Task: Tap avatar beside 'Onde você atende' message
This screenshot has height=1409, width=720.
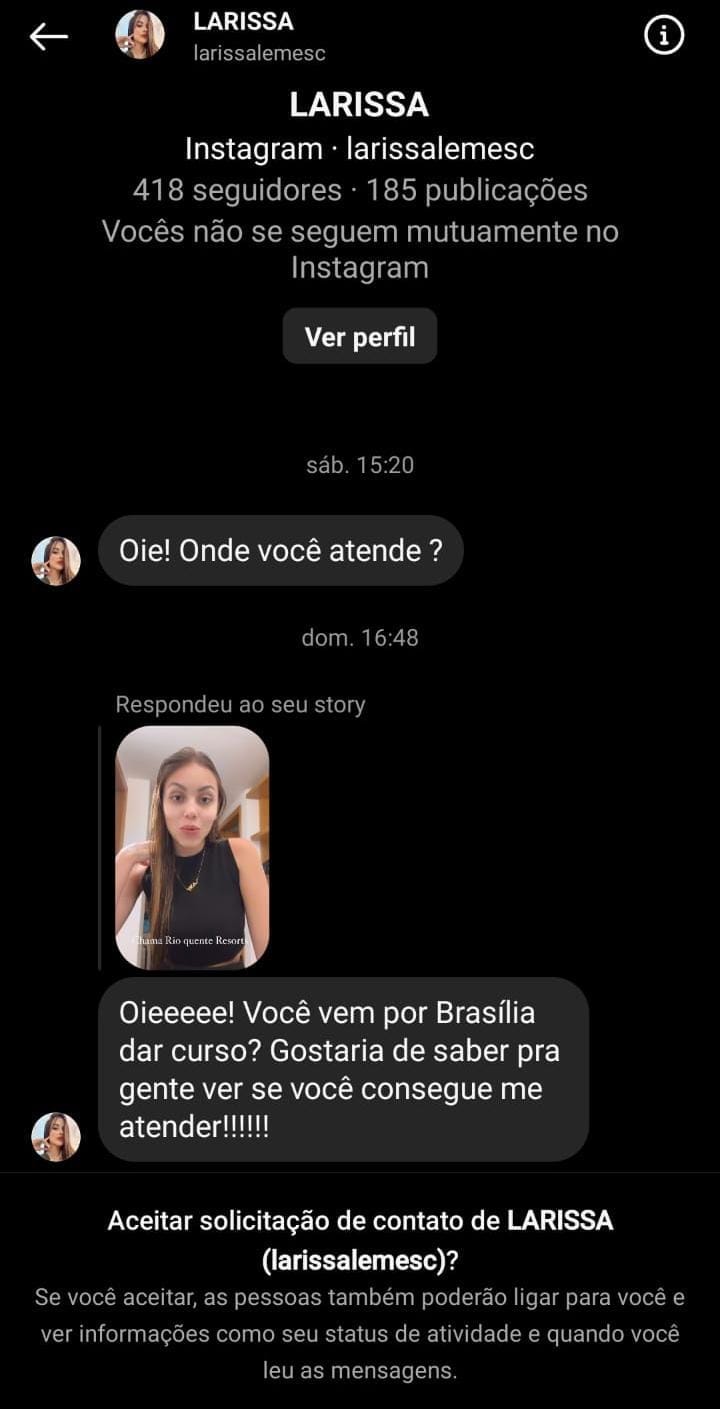Action: pyautogui.click(x=56, y=560)
